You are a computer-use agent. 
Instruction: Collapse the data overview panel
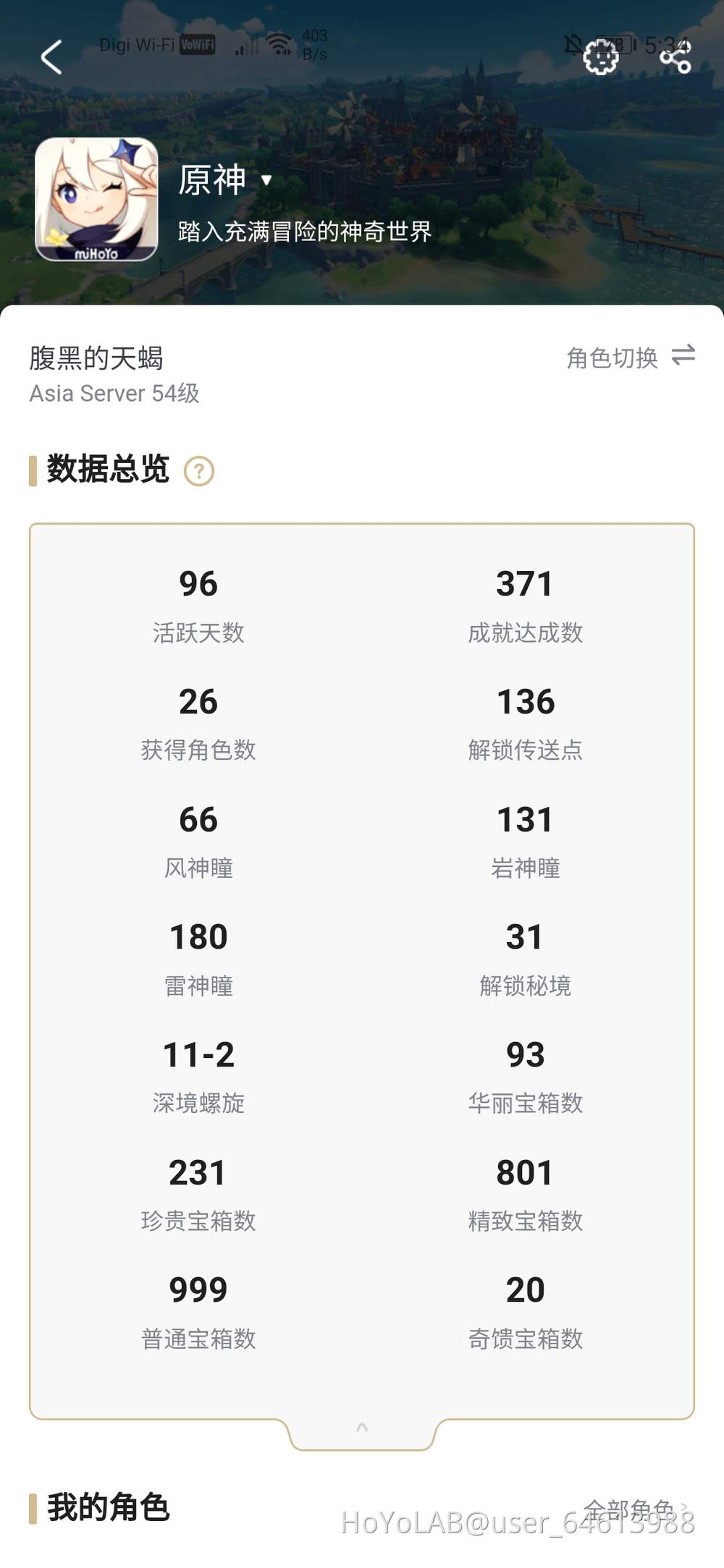click(x=362, y=1428)
